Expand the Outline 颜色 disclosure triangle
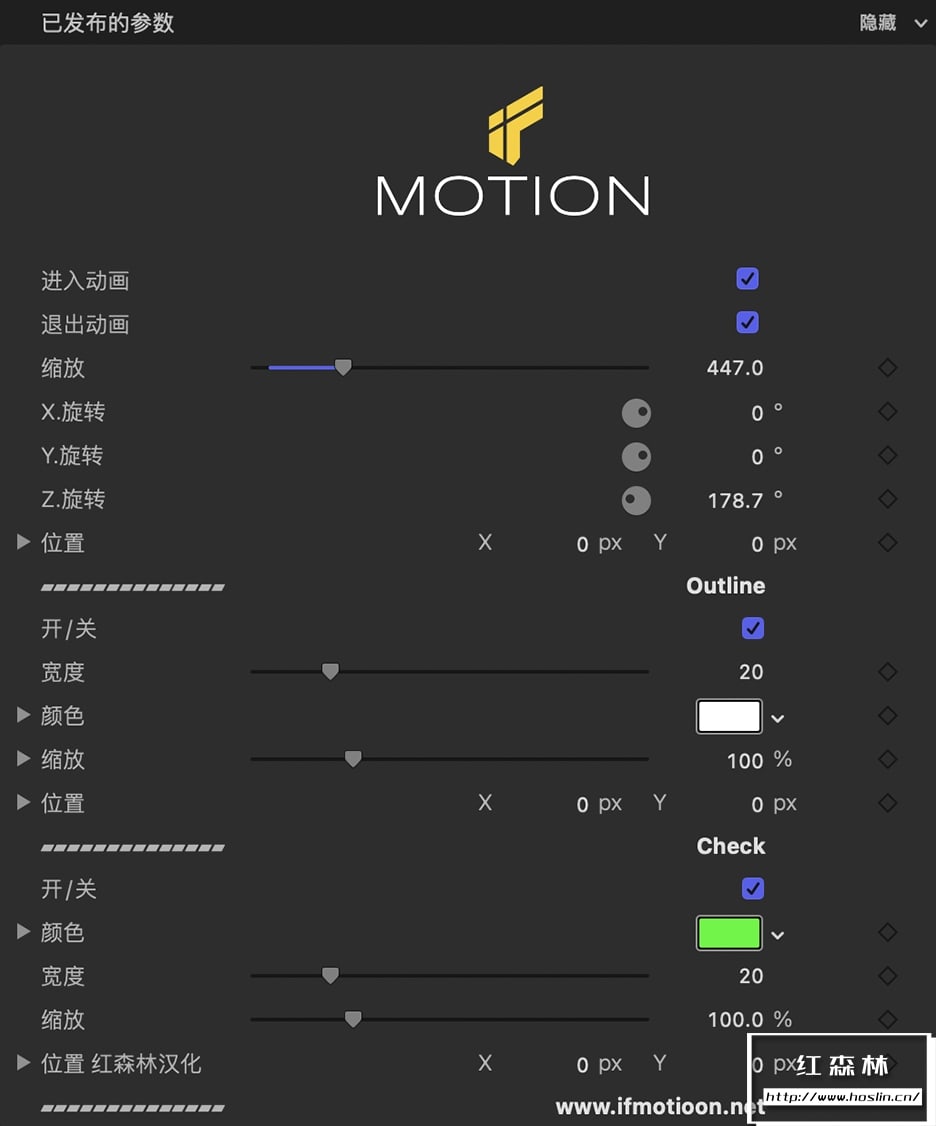Viewport: 936px width, 1126px height. (24, 716)
